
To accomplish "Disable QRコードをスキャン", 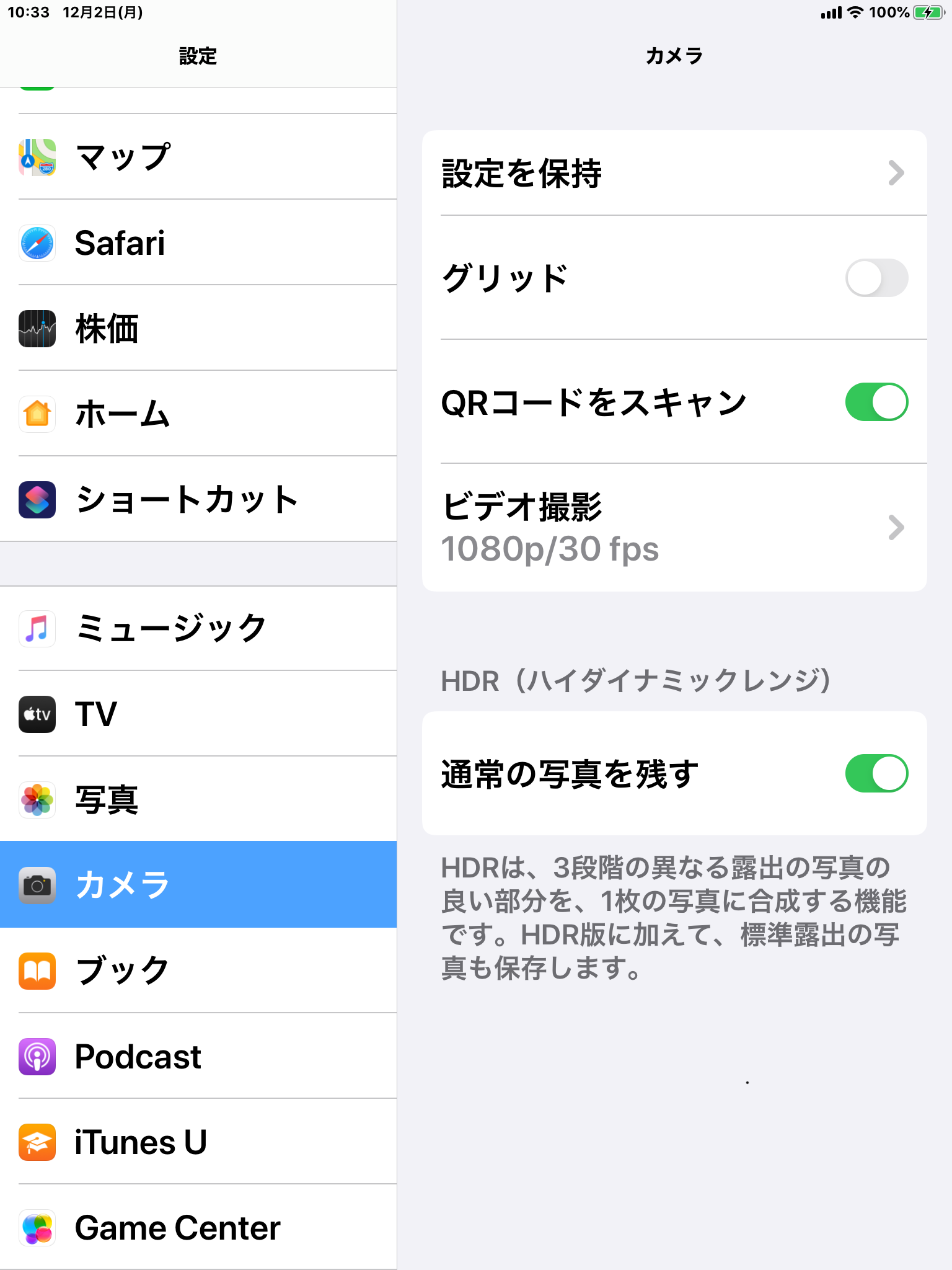I will [x=876, y=402].
